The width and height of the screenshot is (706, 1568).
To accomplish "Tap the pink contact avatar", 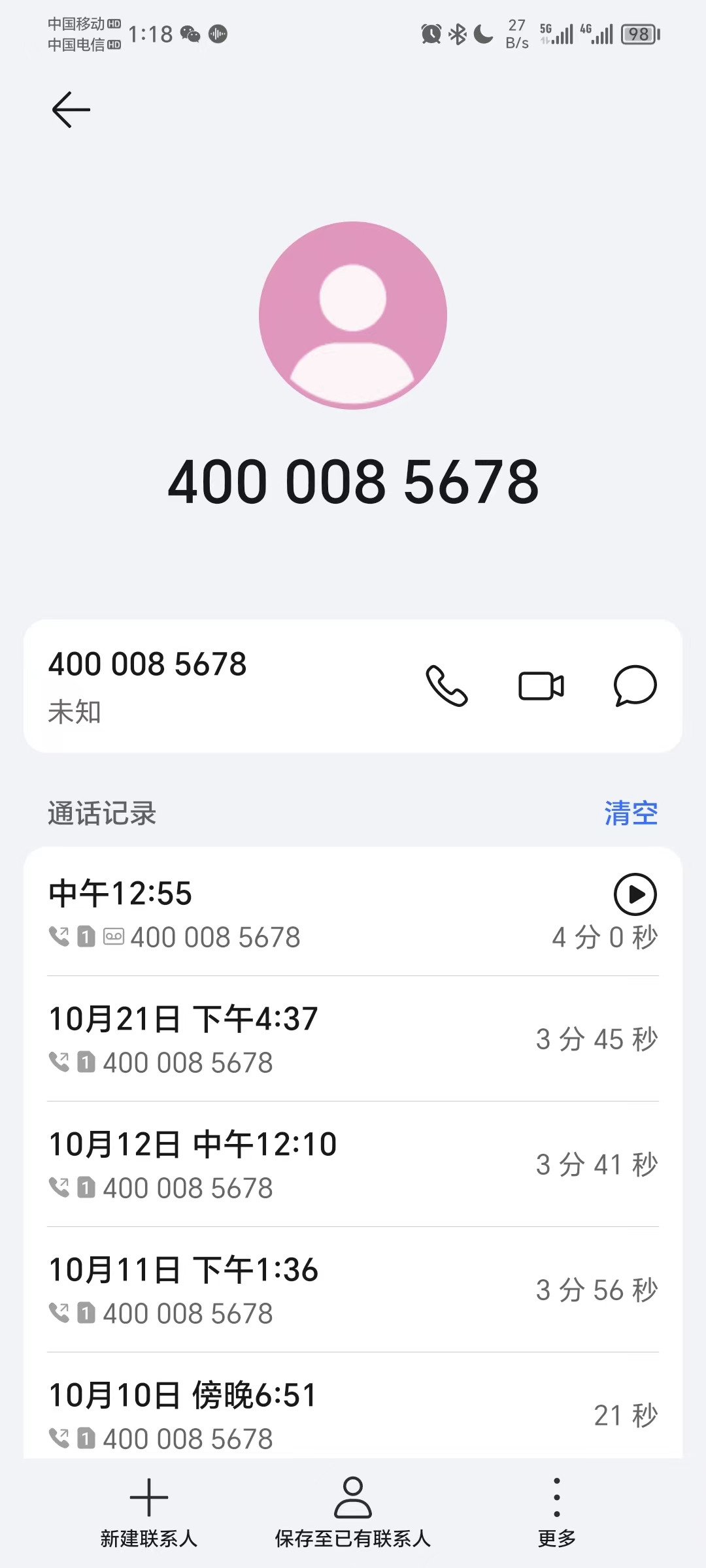I will (353, 316).
